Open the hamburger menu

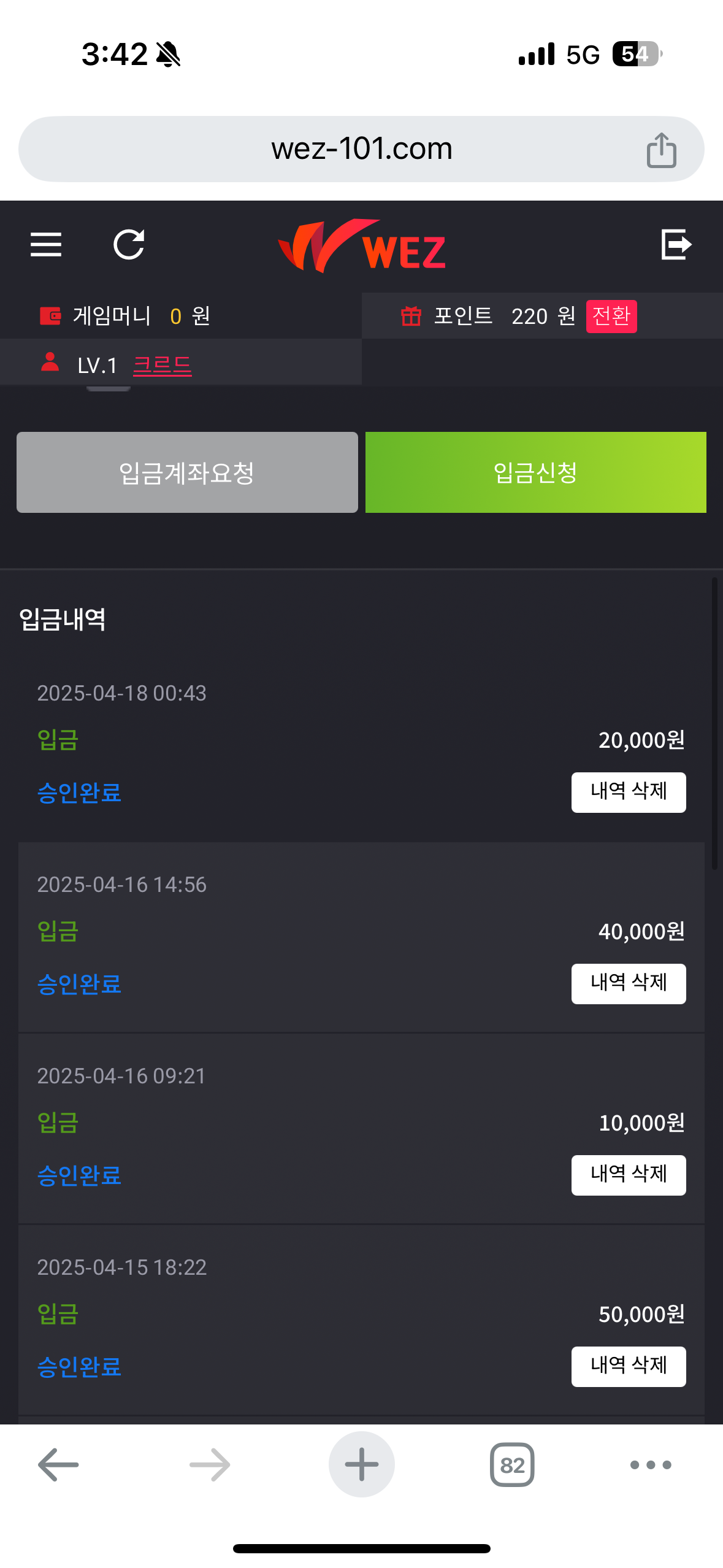pyautogui.click(x=46, y=245)
